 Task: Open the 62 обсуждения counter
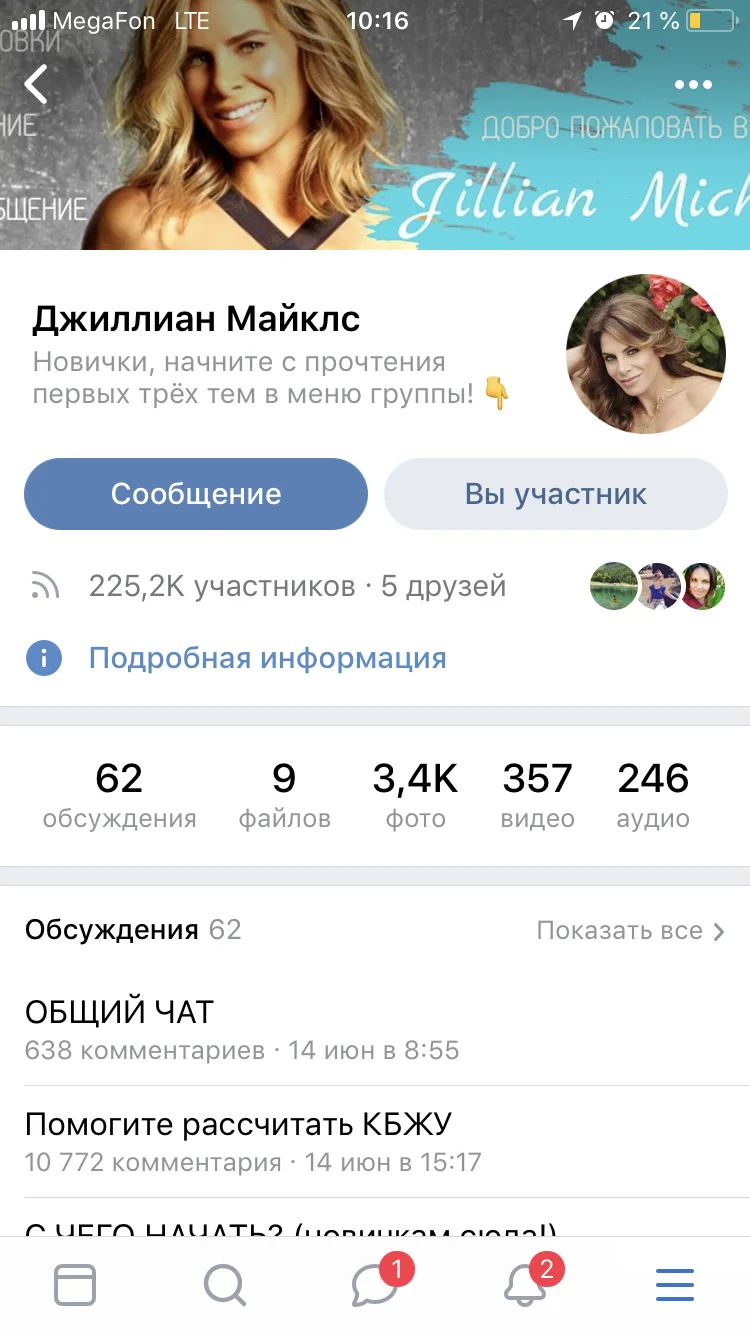click(119, 795)
